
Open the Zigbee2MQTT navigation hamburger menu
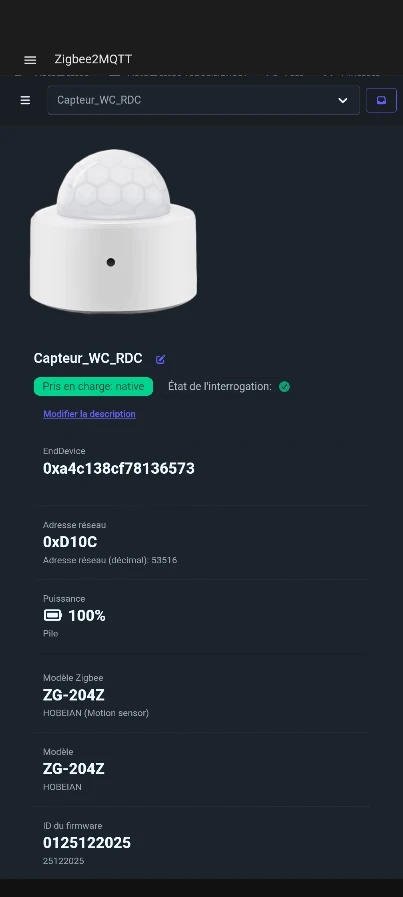point(25,100)
